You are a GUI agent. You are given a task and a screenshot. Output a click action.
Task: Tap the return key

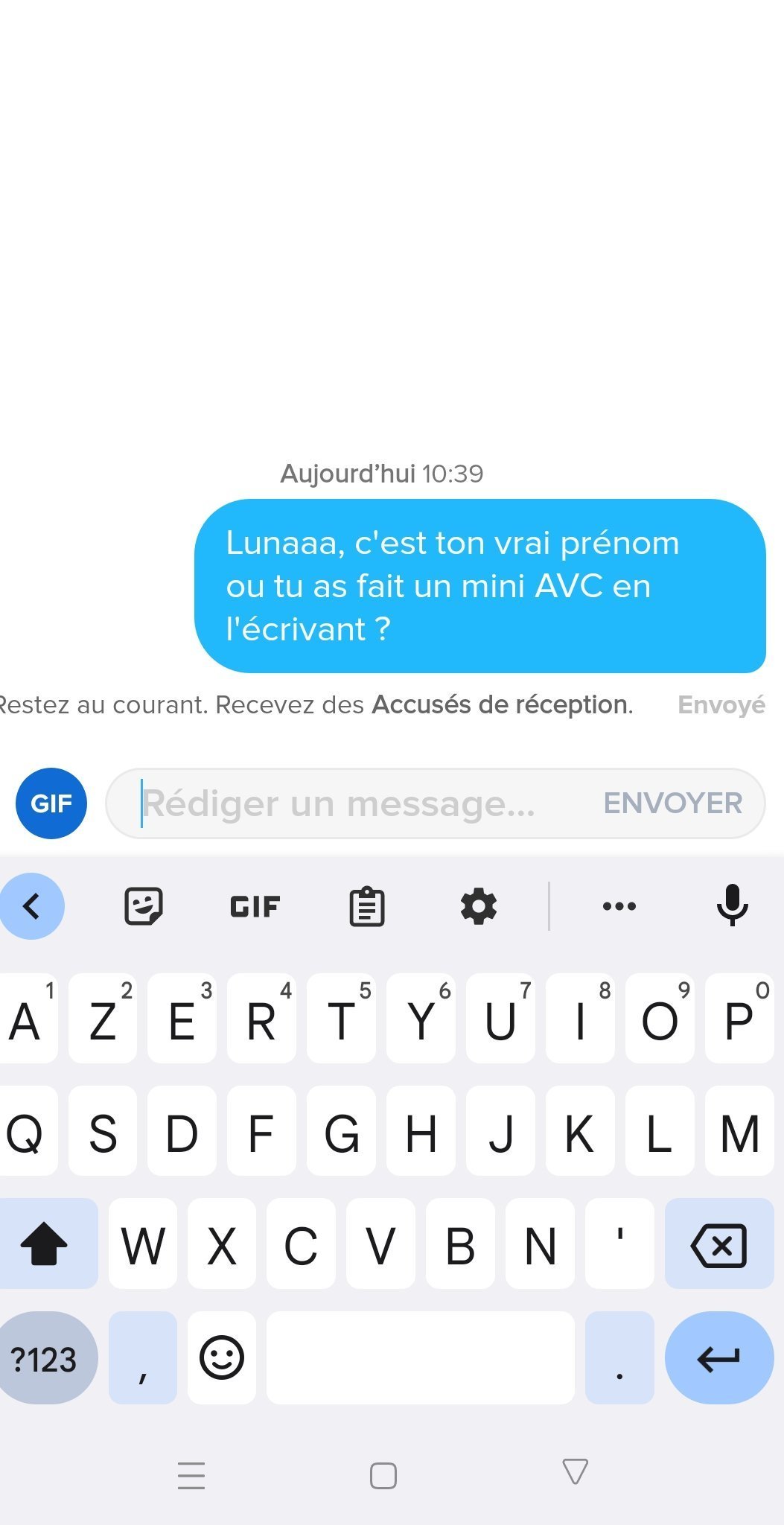pyautogui.click(x=719, y=1357)
